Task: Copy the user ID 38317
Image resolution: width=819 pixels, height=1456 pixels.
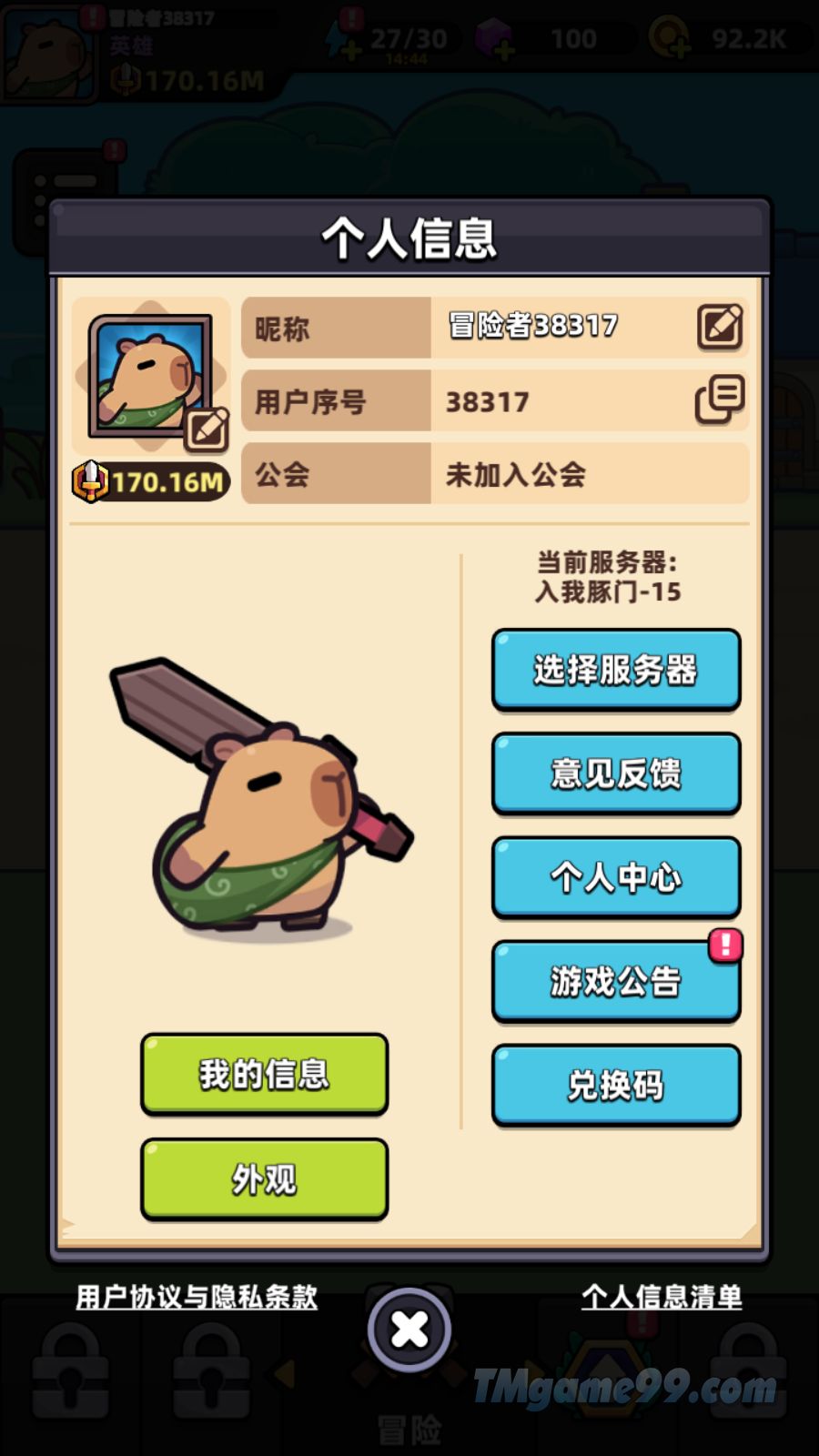Action: point(720,399)
